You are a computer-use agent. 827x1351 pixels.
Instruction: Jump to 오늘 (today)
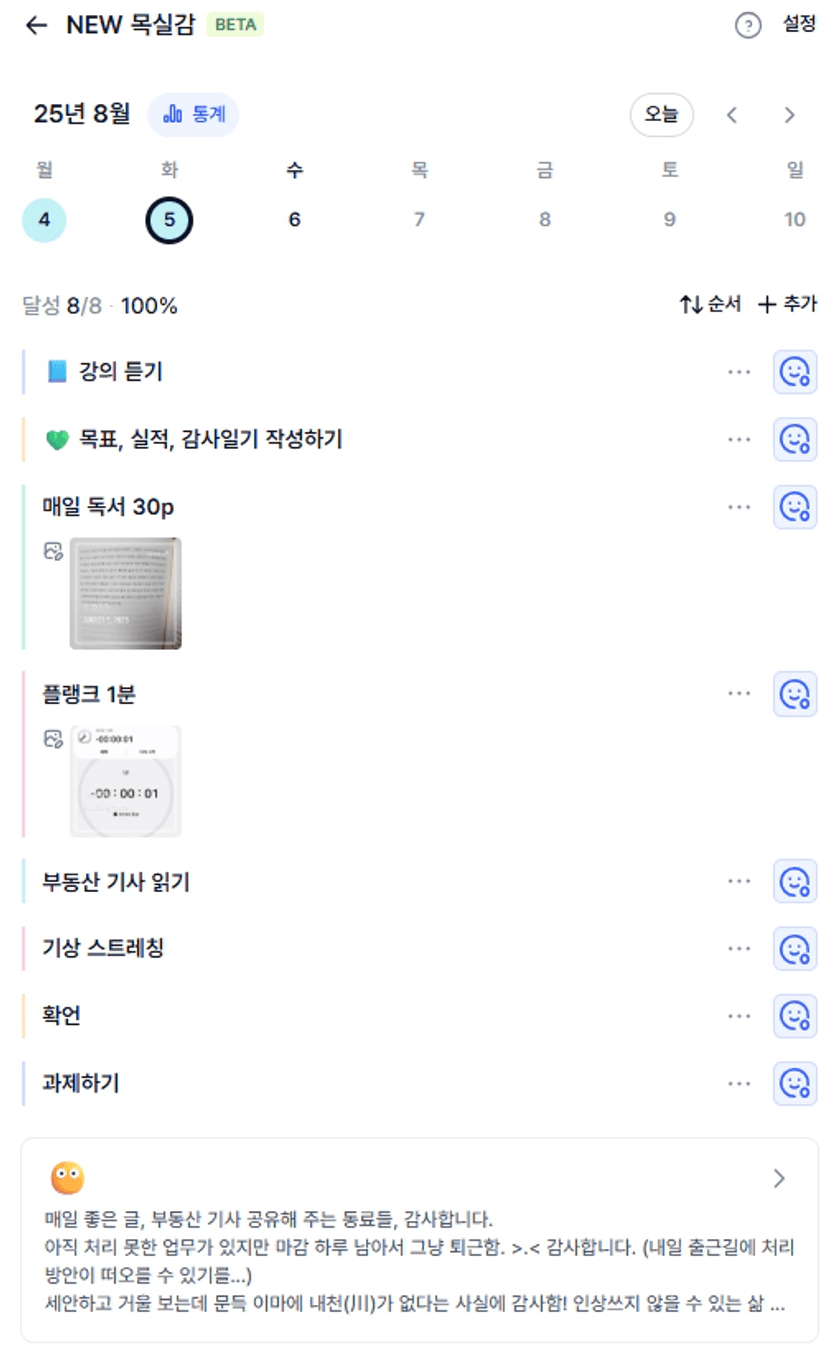coord(661,115)
